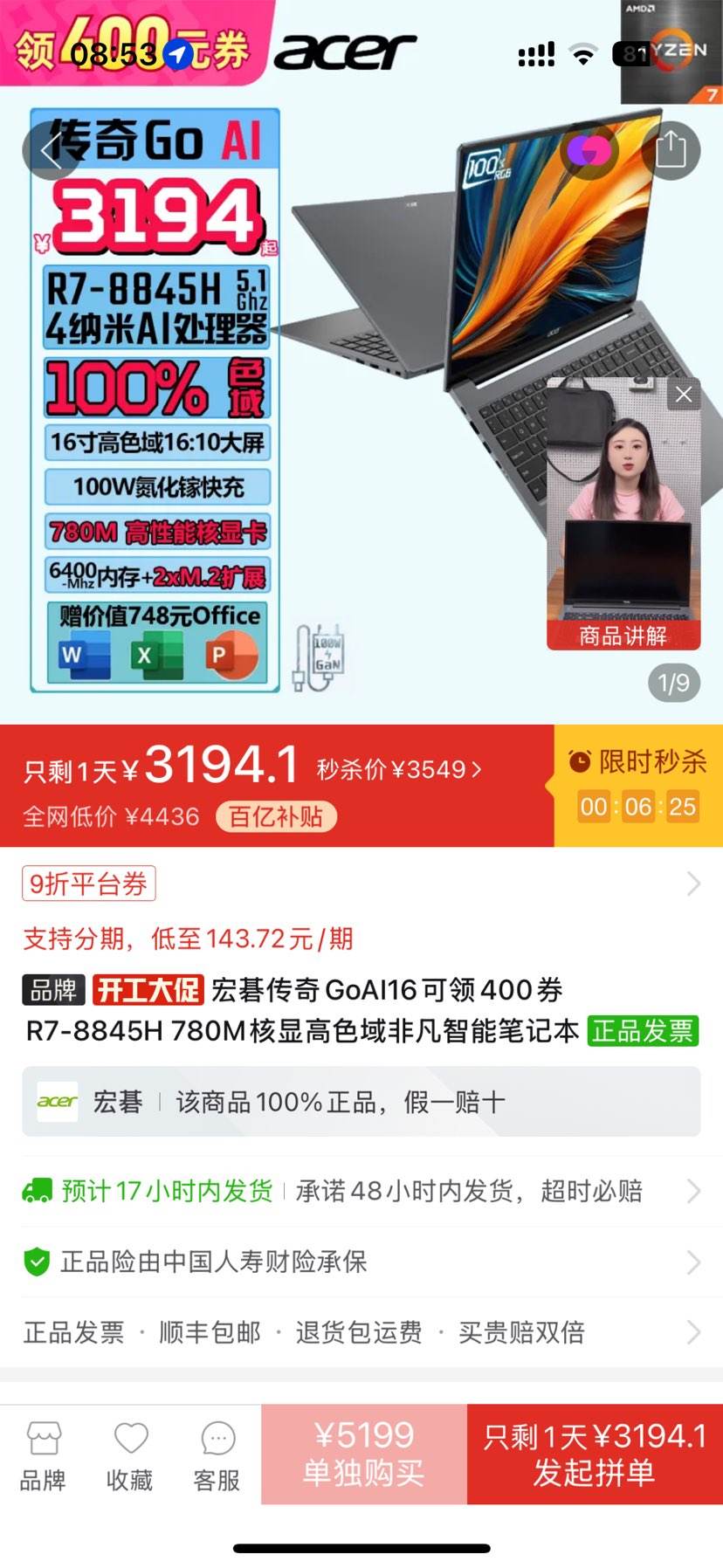Open 客服 customer service chat icon
This screenshot has height=1568, width=723.
point(217,1439)
